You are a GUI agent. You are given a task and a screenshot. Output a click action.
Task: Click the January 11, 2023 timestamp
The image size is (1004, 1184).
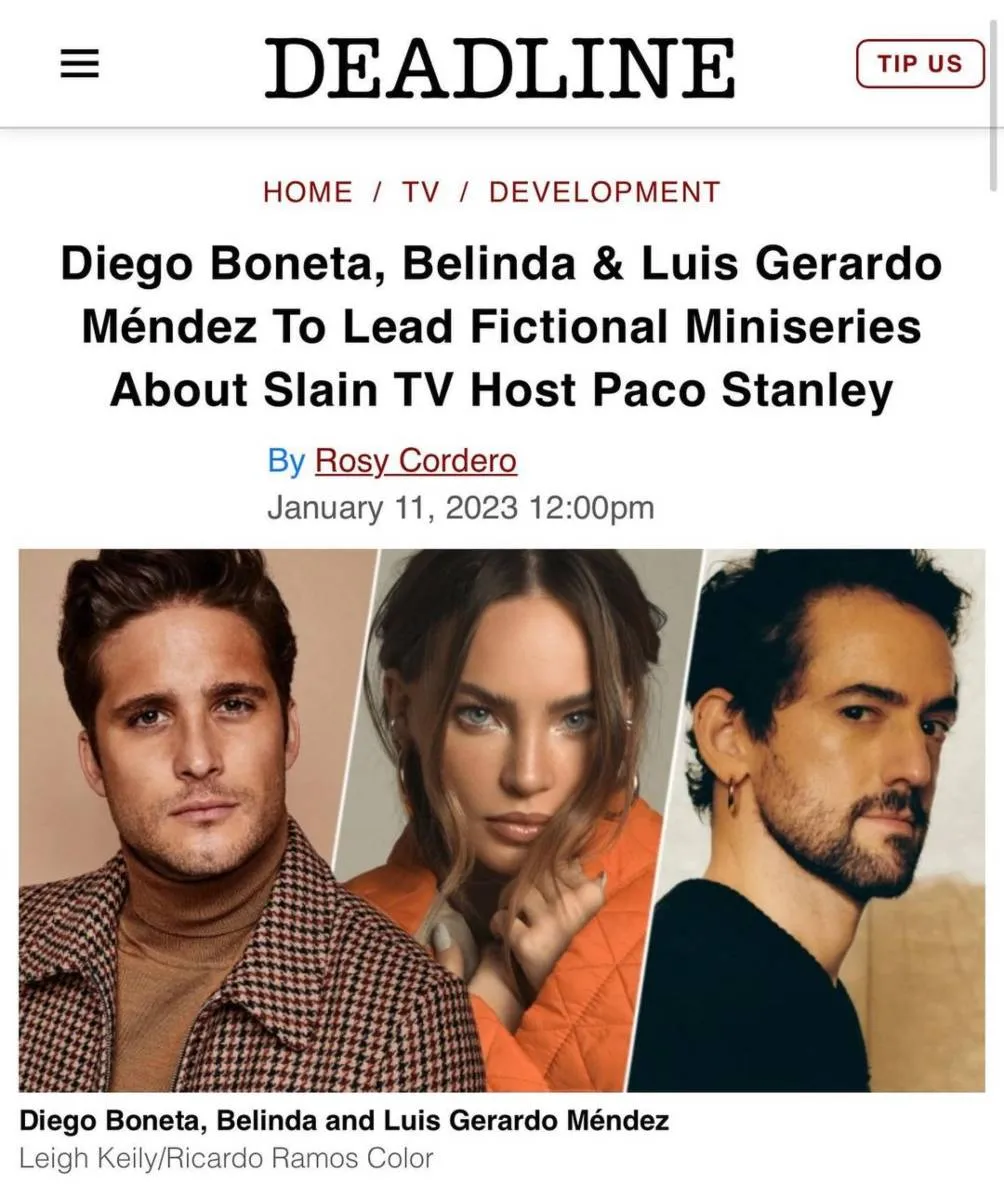pyautogui.click(x=459, y=507)
